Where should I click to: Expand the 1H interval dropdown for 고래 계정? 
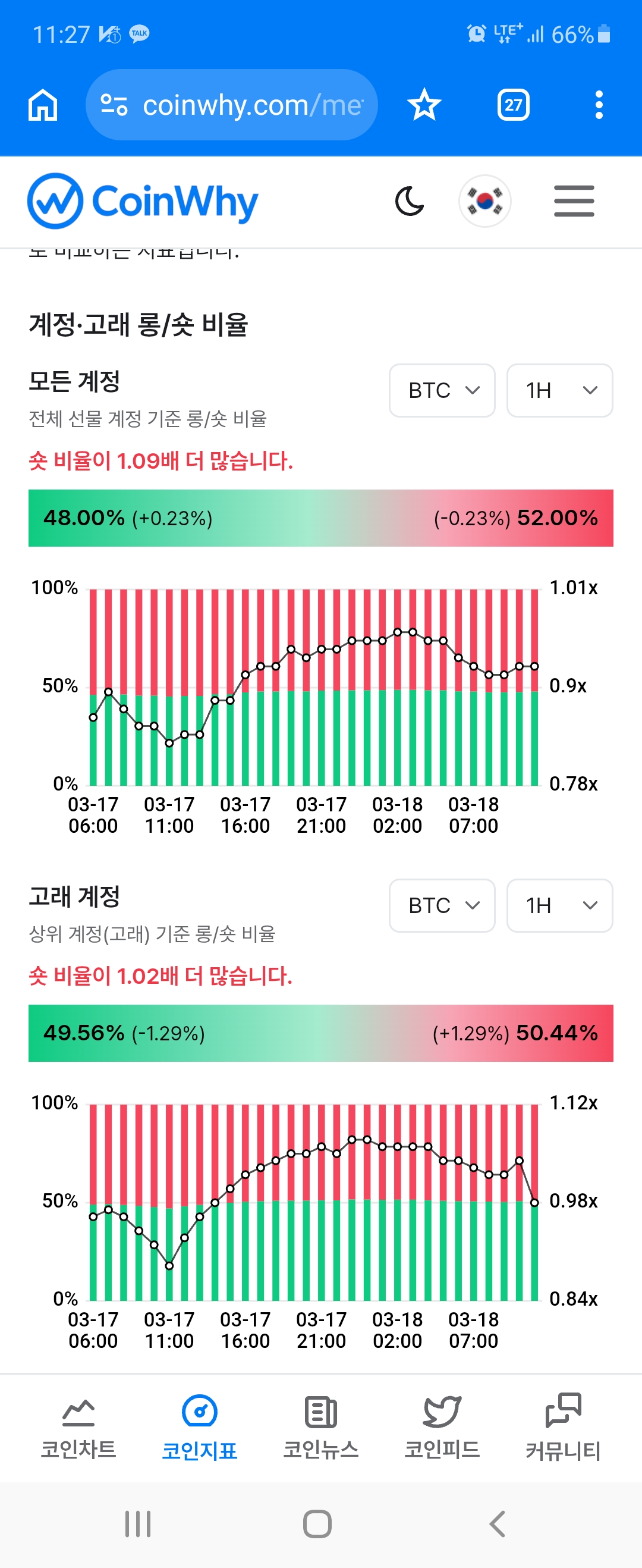click(x=559, y=905)
